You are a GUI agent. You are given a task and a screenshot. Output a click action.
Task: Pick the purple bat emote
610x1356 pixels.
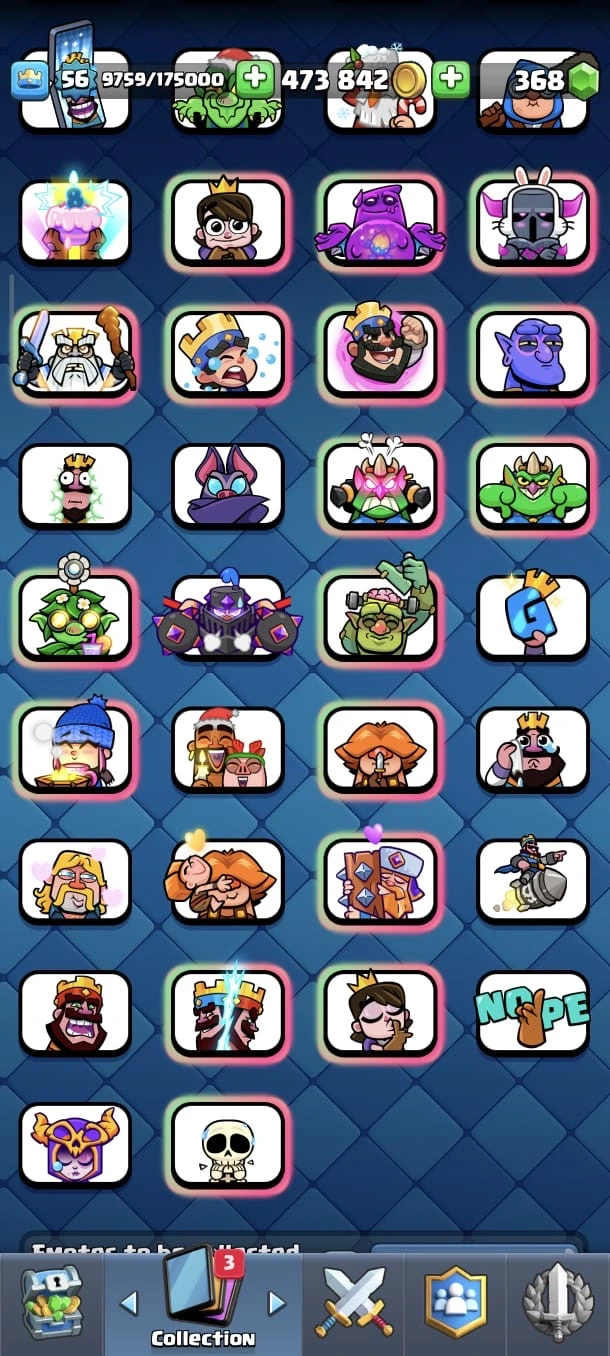point(228,485)
